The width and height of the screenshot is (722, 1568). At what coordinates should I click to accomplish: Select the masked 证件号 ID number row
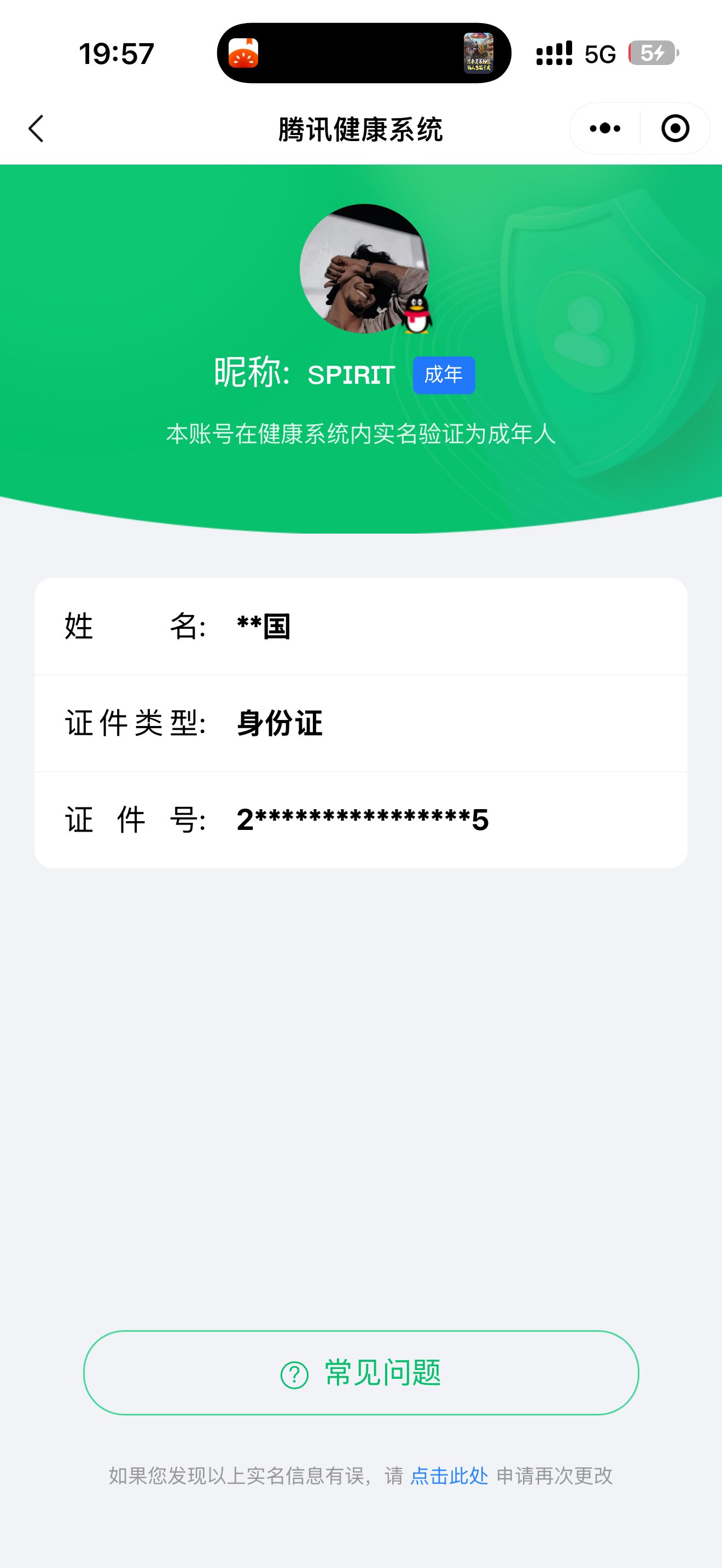coord(361,820)
